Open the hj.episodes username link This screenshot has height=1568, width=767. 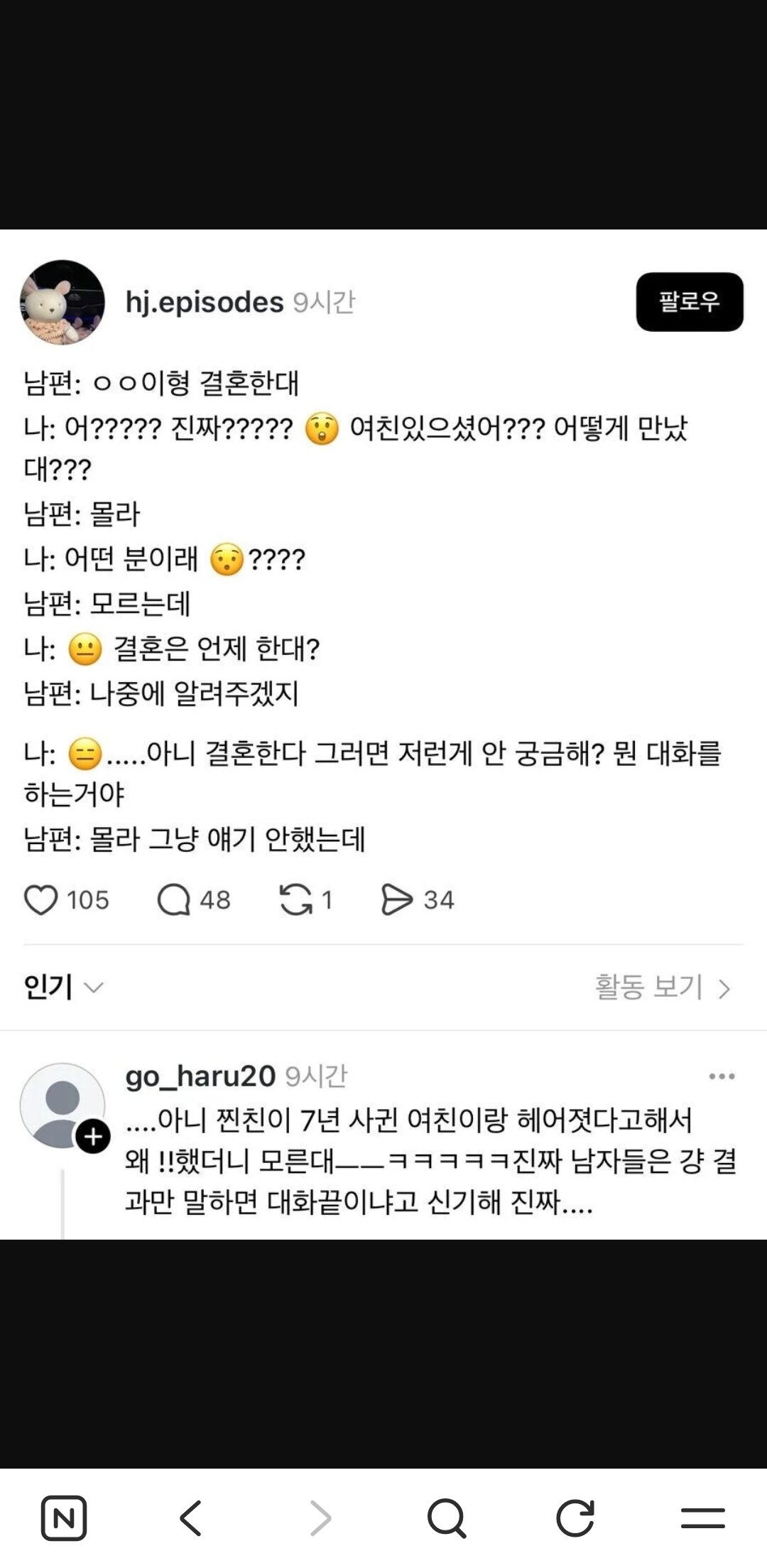coord(205,303)
